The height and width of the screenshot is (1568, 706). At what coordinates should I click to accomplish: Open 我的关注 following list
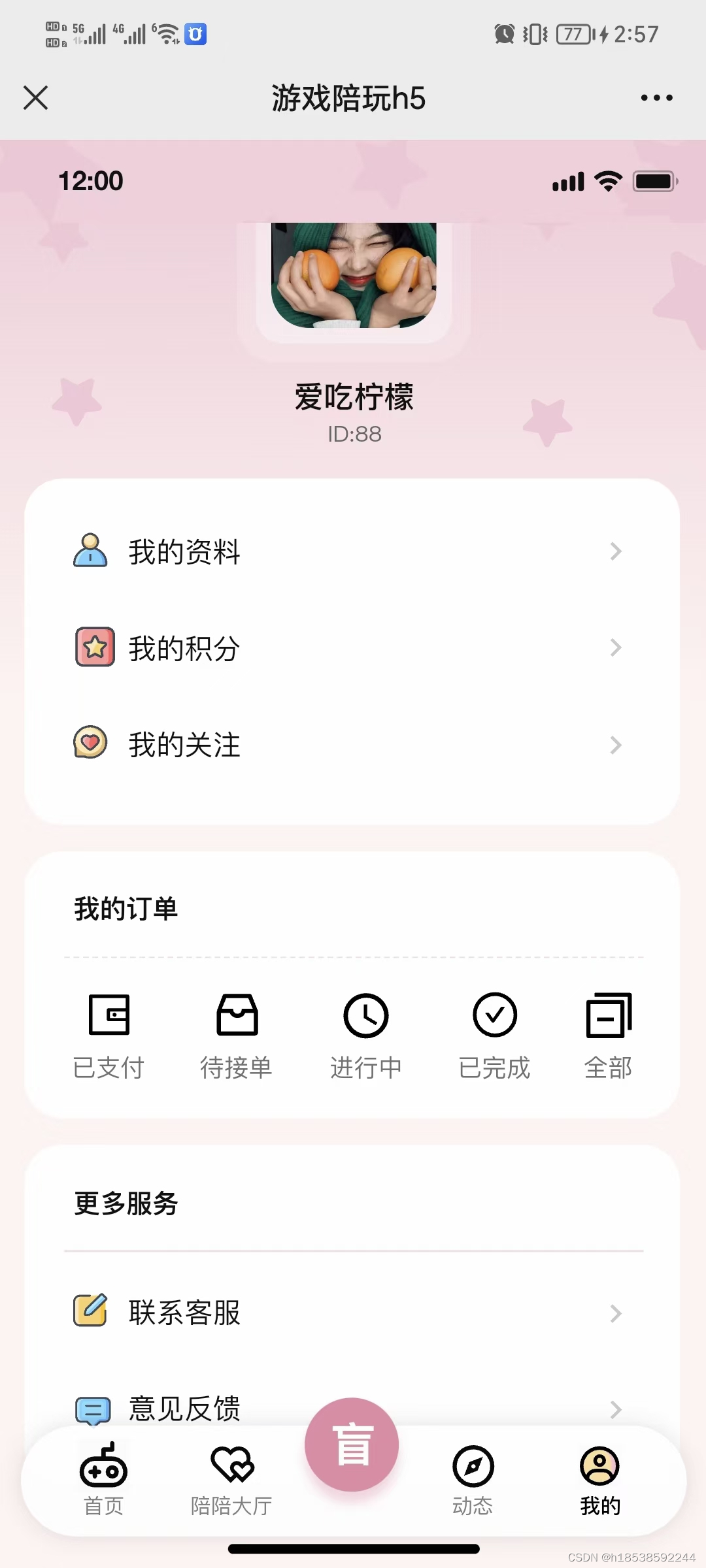[352, 745]
